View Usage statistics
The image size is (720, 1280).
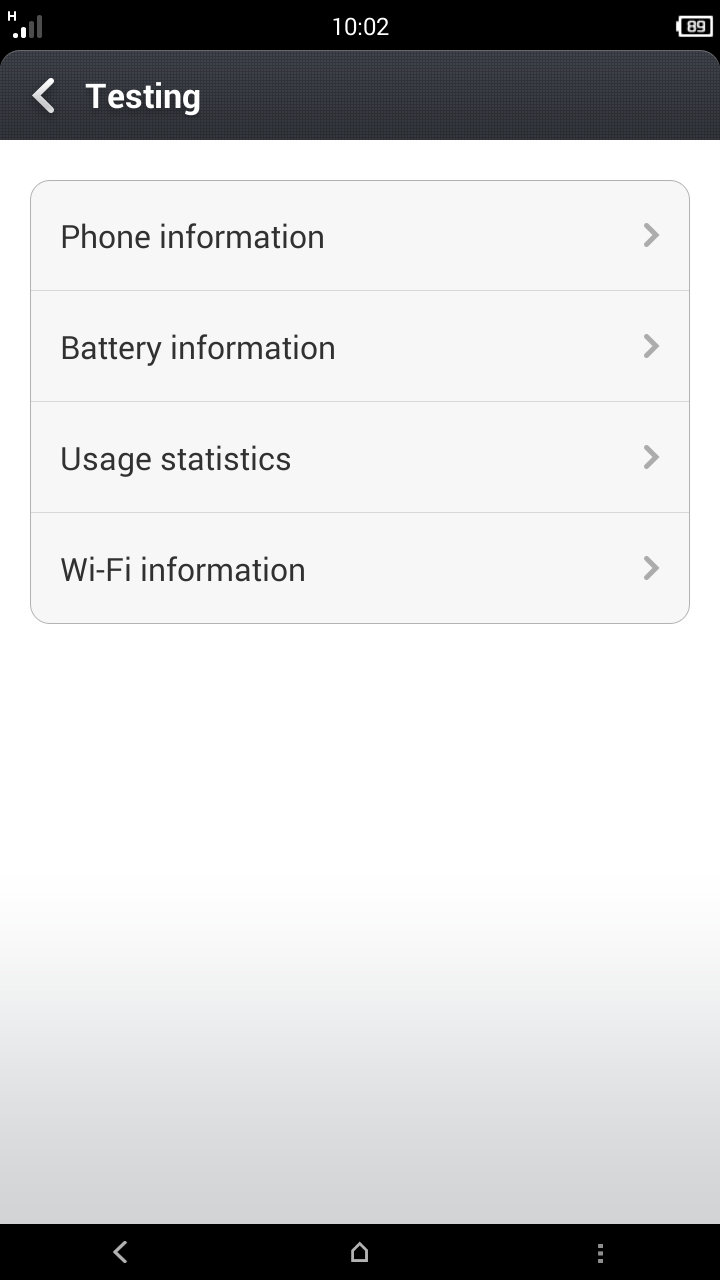[x=360, y=458]
